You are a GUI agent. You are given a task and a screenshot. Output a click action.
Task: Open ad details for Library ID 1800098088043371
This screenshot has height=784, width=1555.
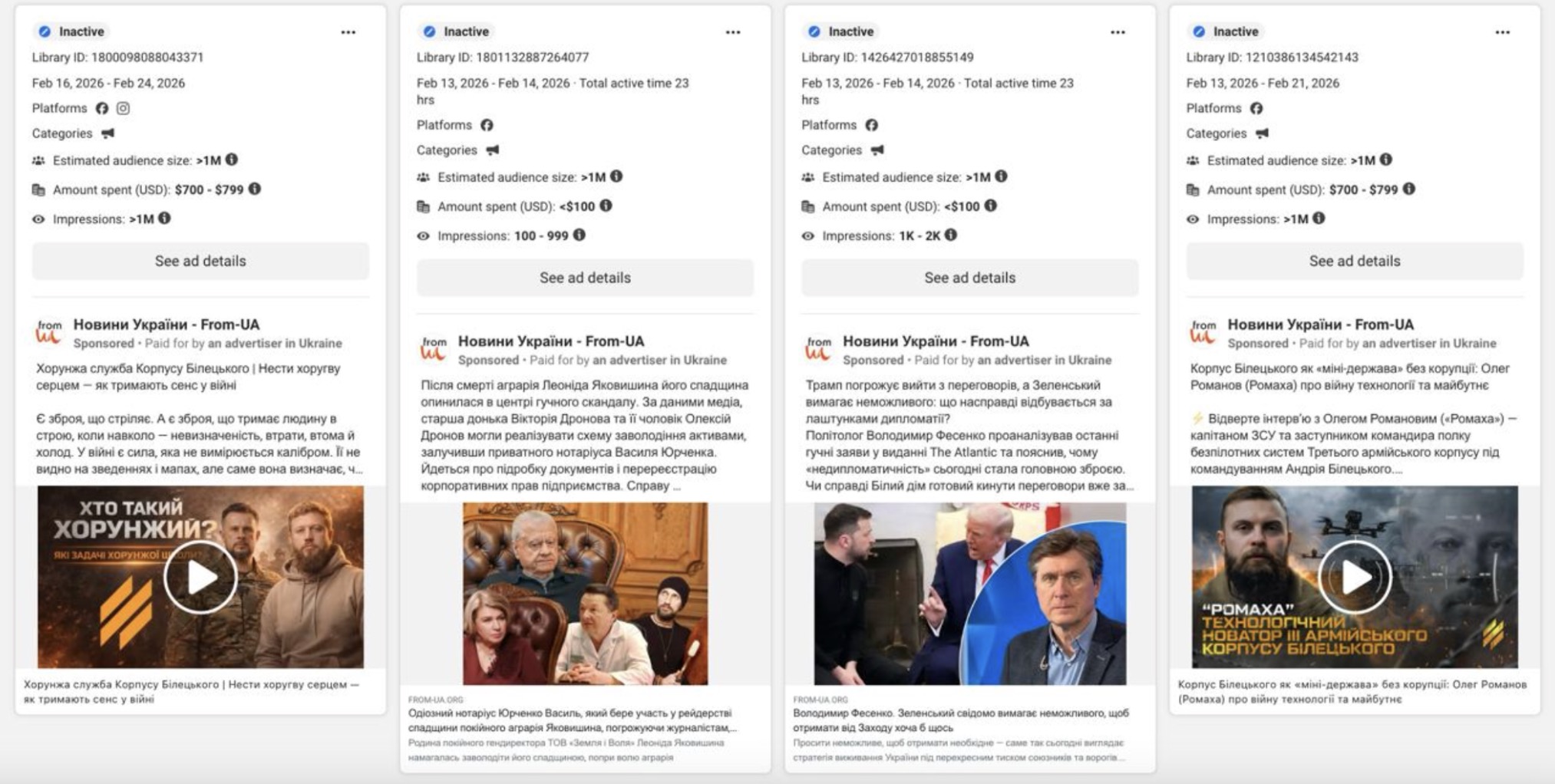(200, 261)
